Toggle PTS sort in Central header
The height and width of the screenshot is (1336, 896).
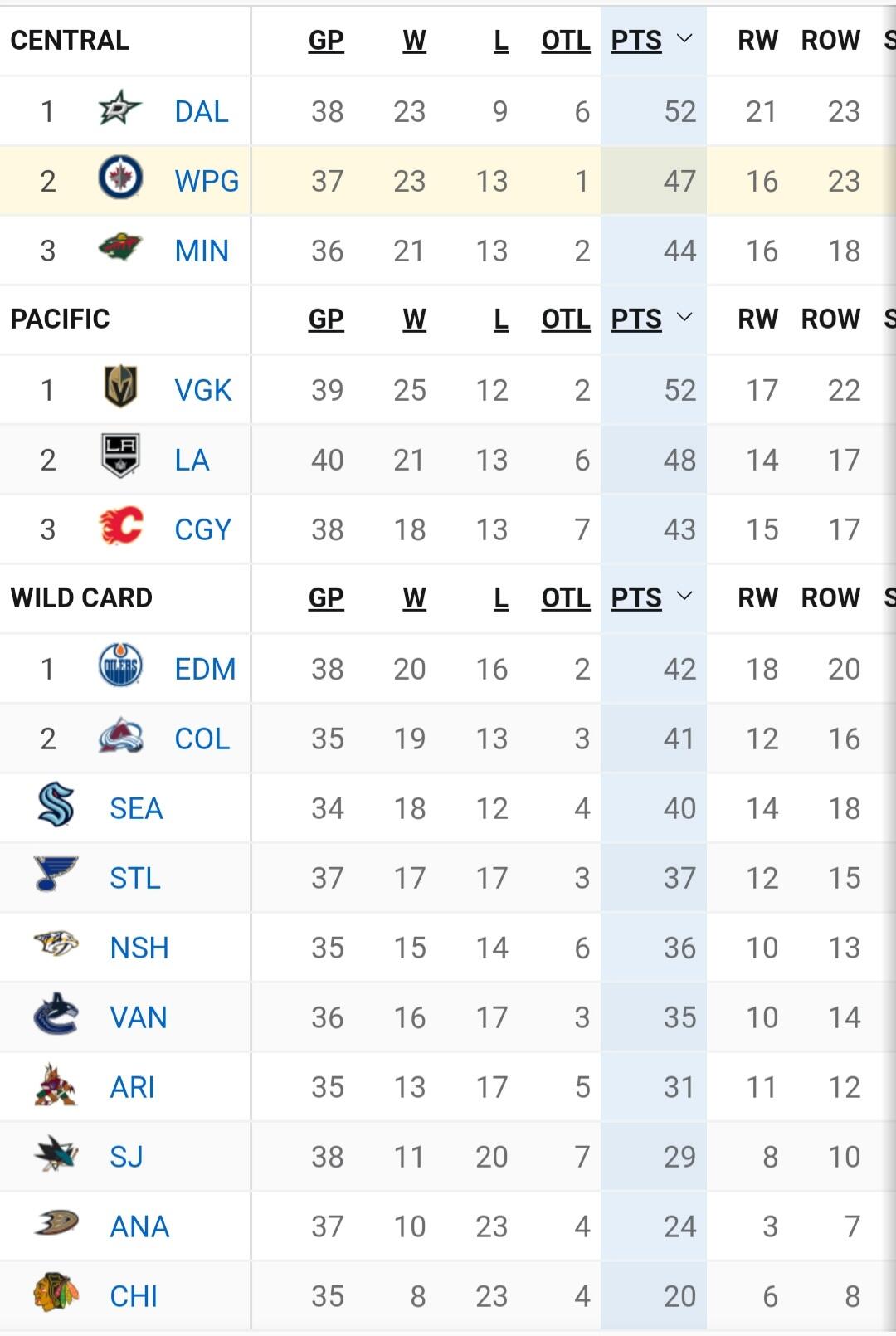pyautogui.click(x=652, y=41)
